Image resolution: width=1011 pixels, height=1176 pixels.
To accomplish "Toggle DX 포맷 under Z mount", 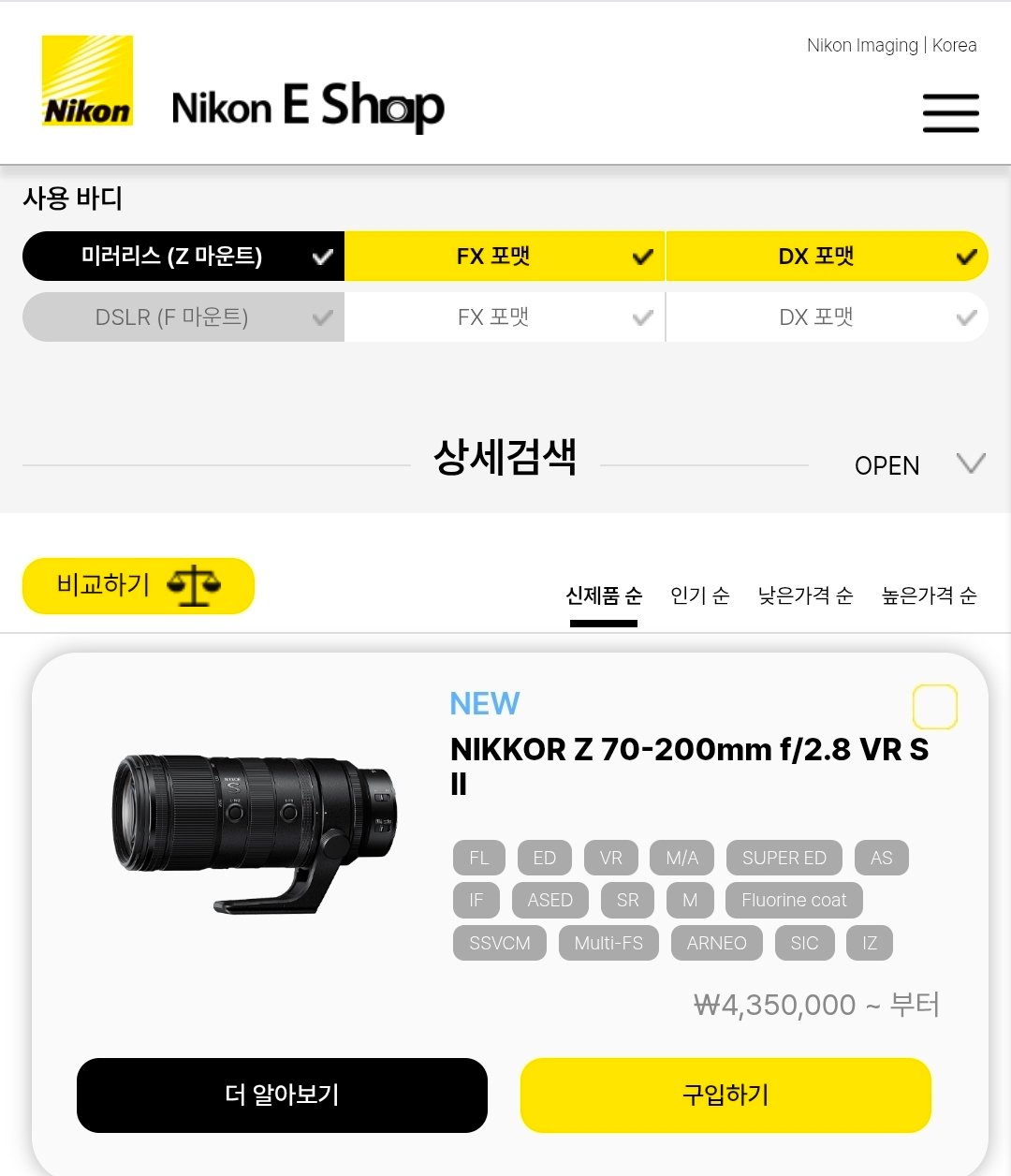I will [827, 257].
